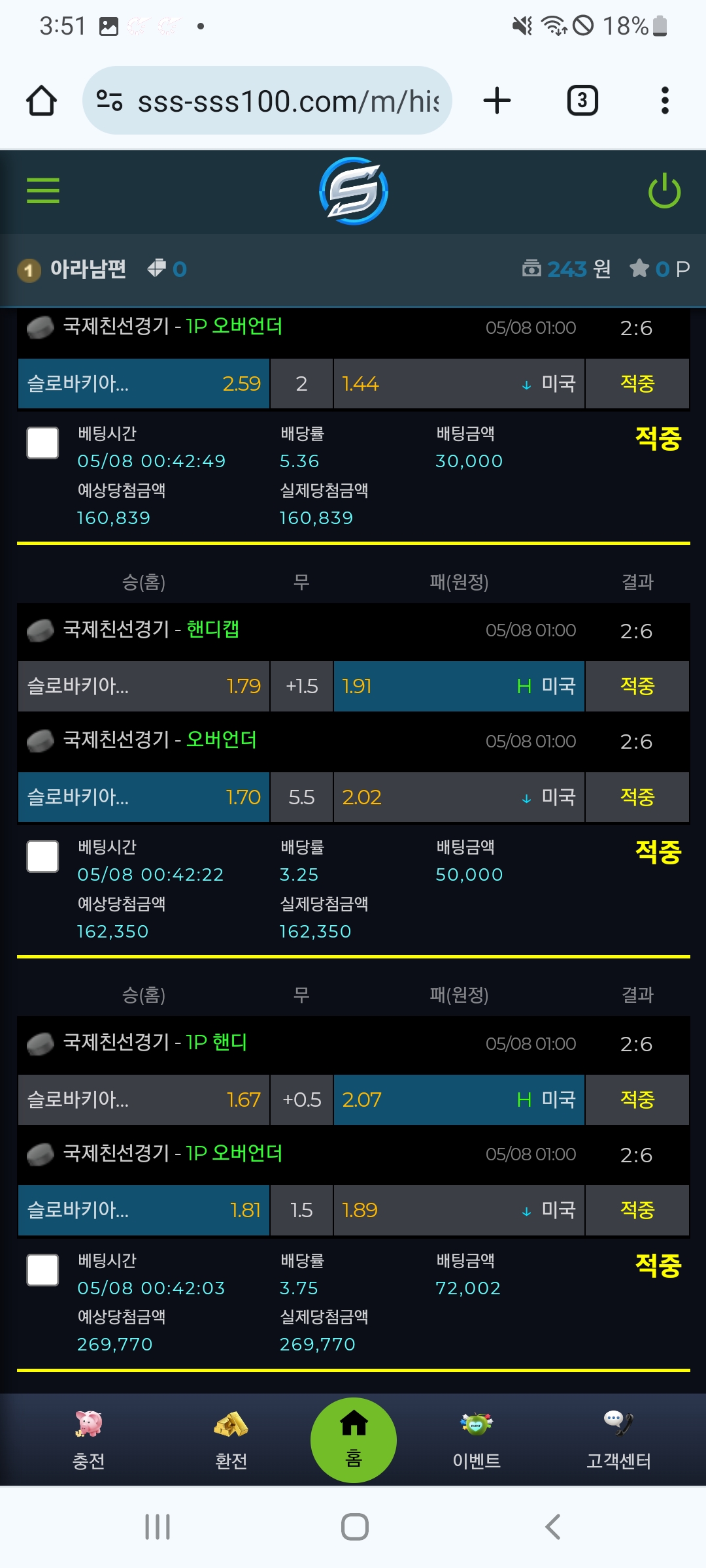This screenshot has height=1568, width=706.
Task: Tap the S logo in the header
Action: 354,191
